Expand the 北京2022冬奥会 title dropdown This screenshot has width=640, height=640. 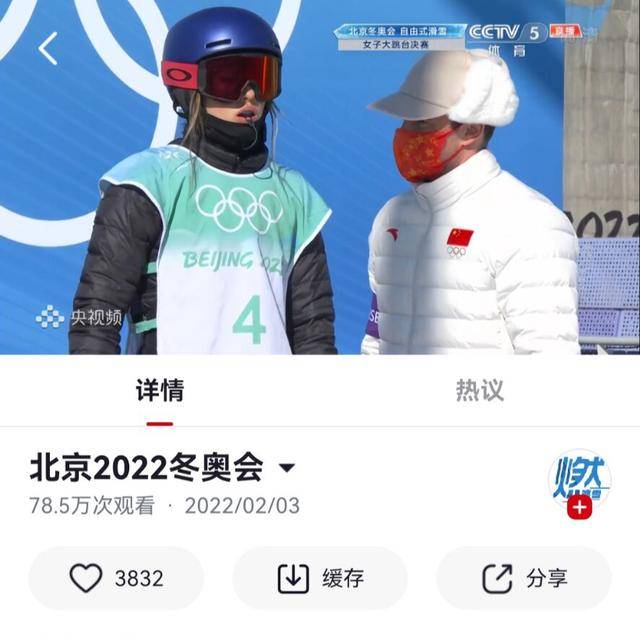click(x=287, y=468)
